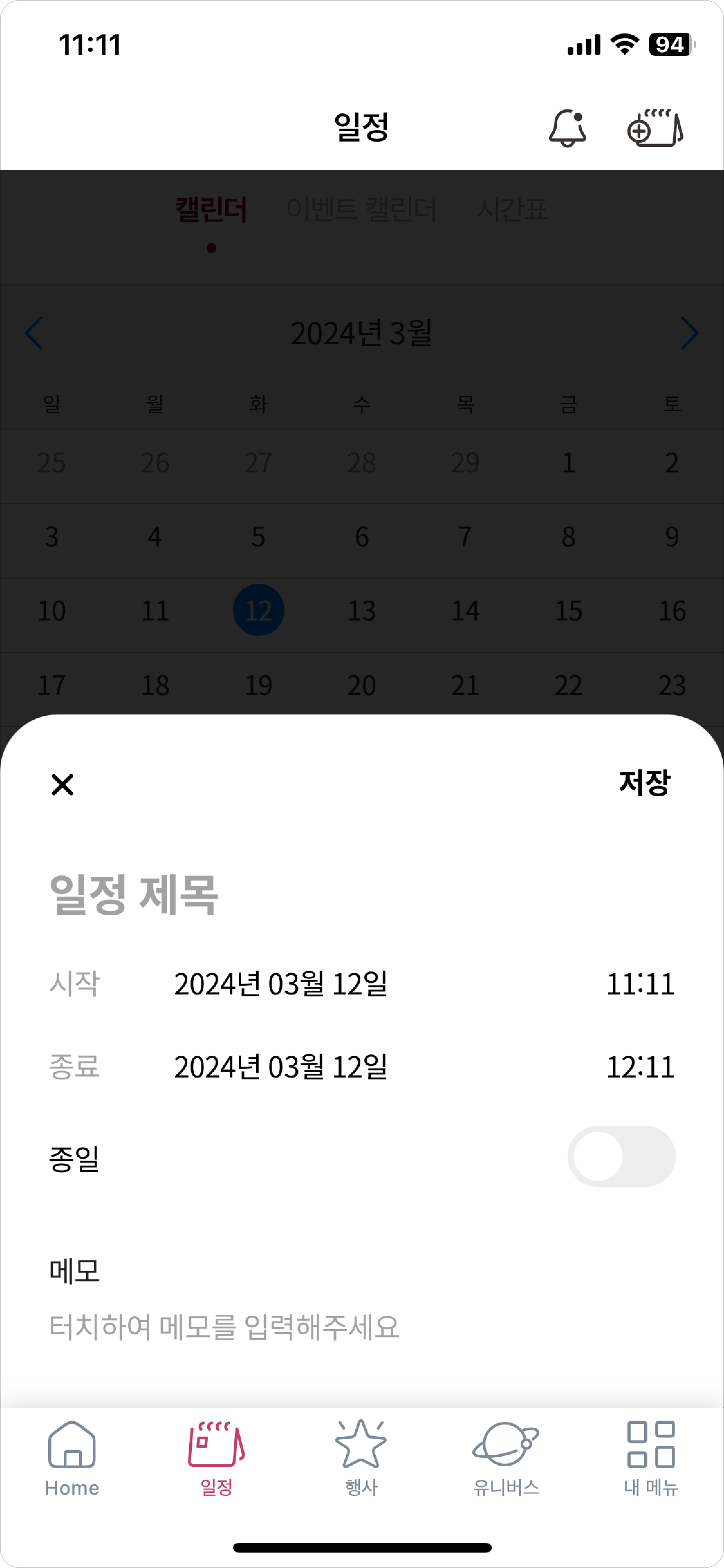724x1568 pixels.
Task: Enable the 종일 all-day switch
Action: tap(621, 1156)
